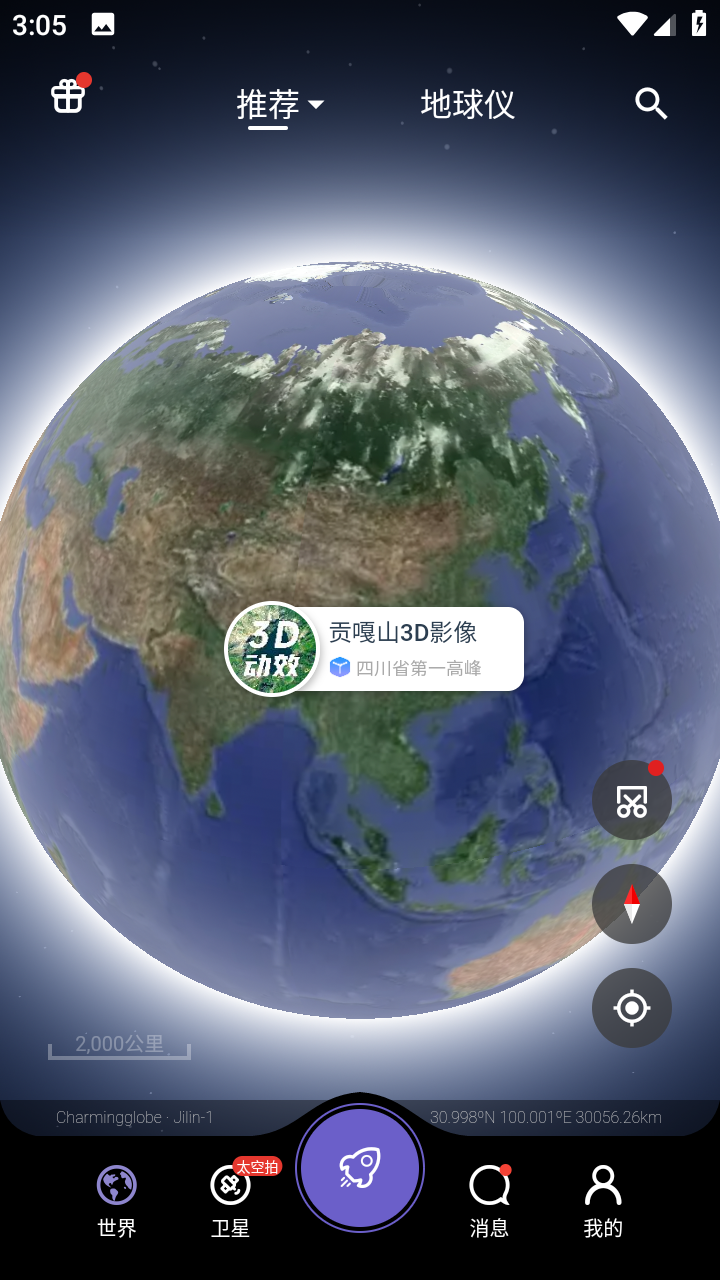Locate my position with the crosshair icon

[x=631, y=1007]
